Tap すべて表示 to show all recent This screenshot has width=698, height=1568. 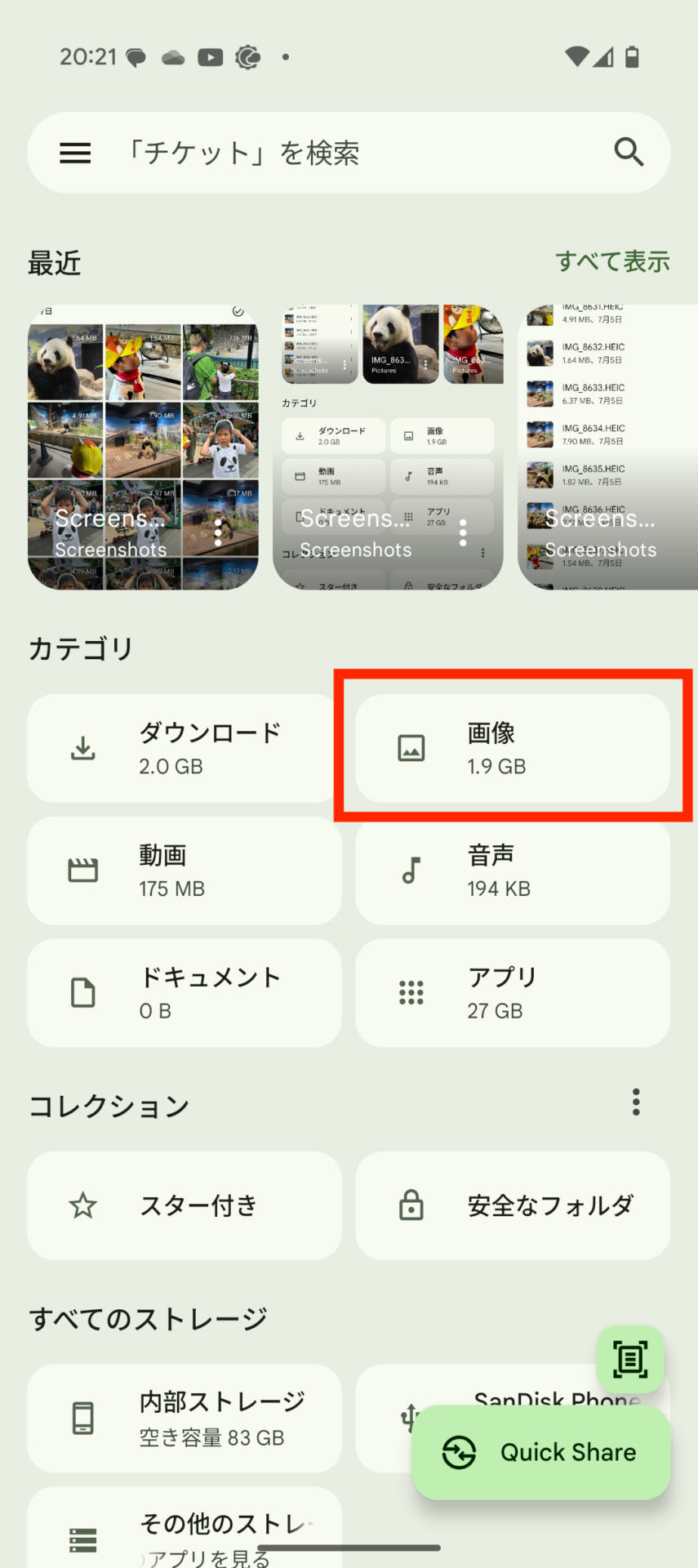pos(612,261)
